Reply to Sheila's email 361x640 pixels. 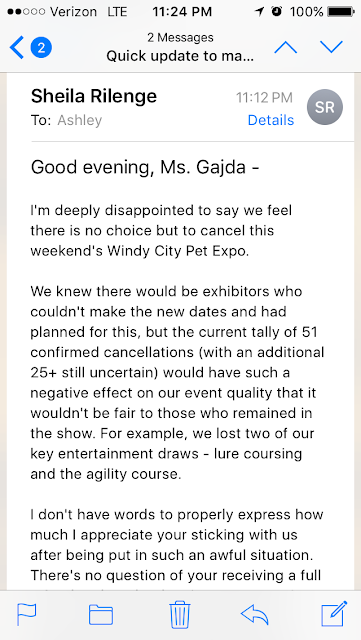pyautogui.click(x=255, y=614)
